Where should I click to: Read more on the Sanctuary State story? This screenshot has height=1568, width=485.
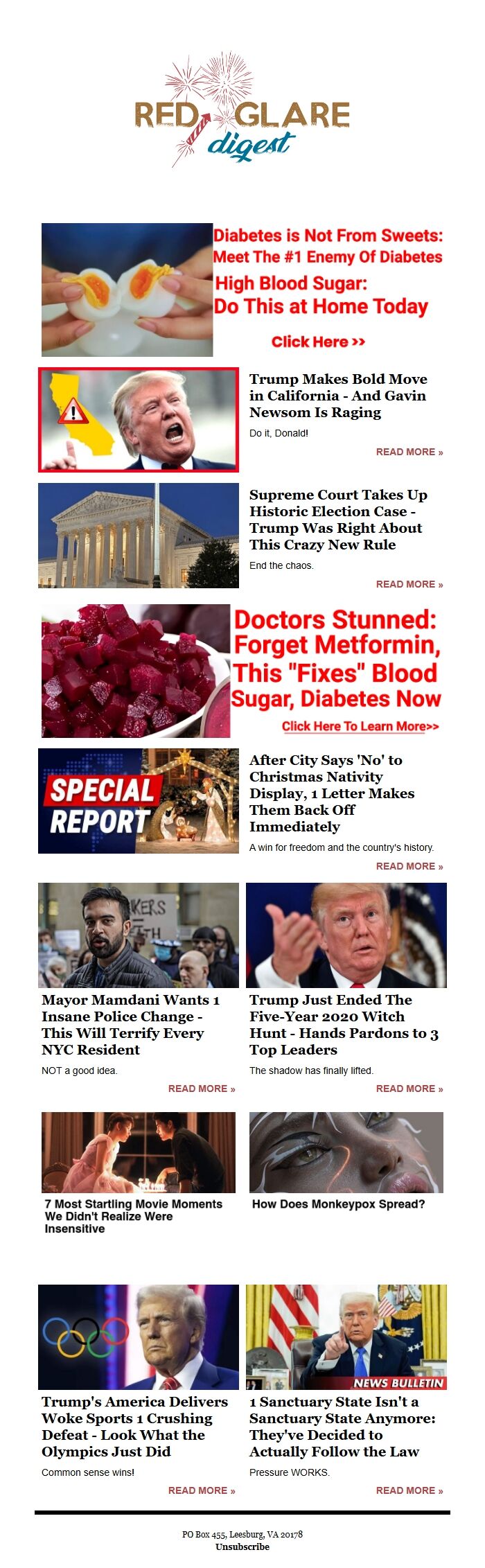click(x=409, y=1490)
